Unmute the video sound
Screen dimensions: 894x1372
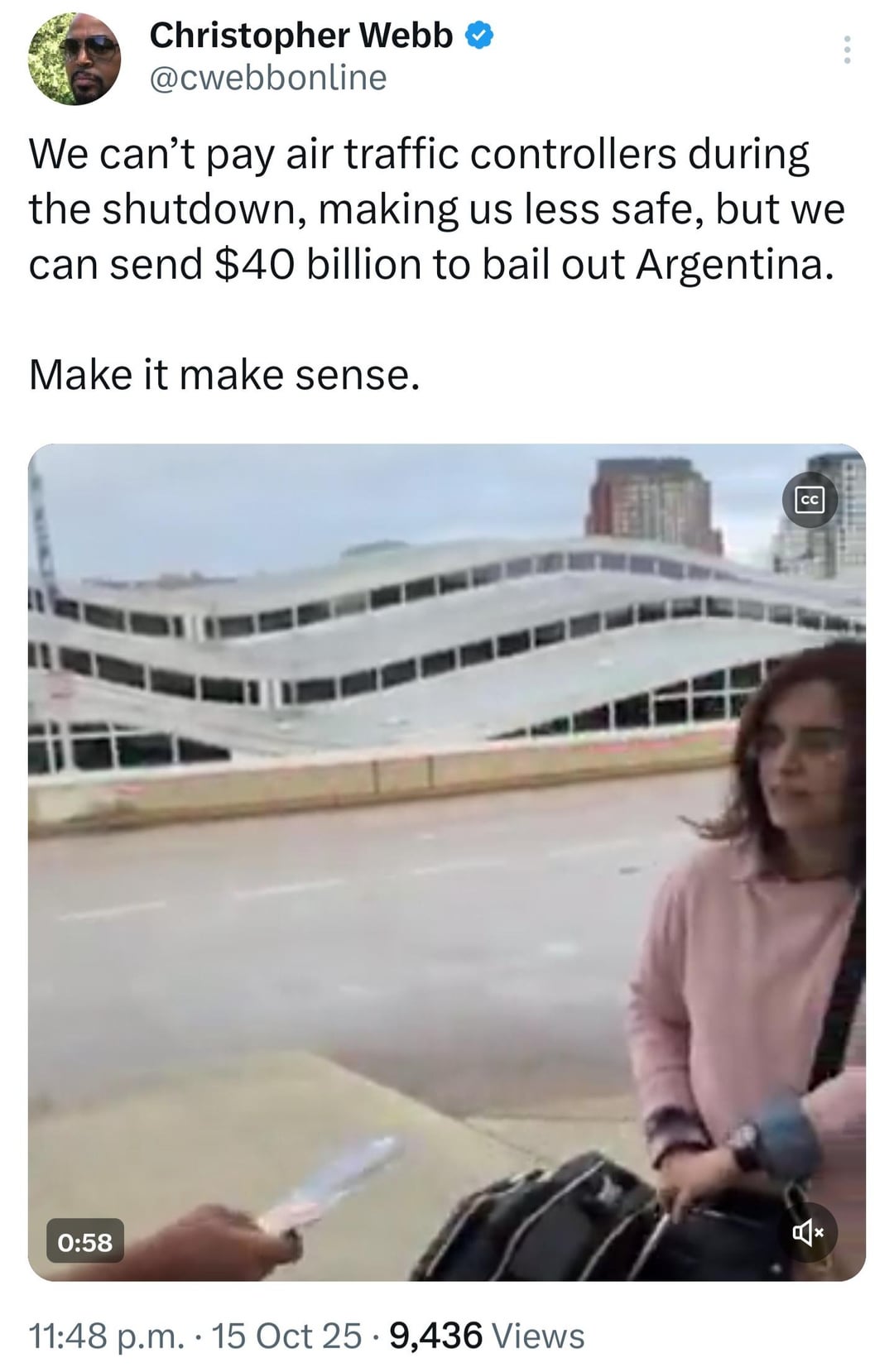pyautogui.click(x=809, y=1233)
